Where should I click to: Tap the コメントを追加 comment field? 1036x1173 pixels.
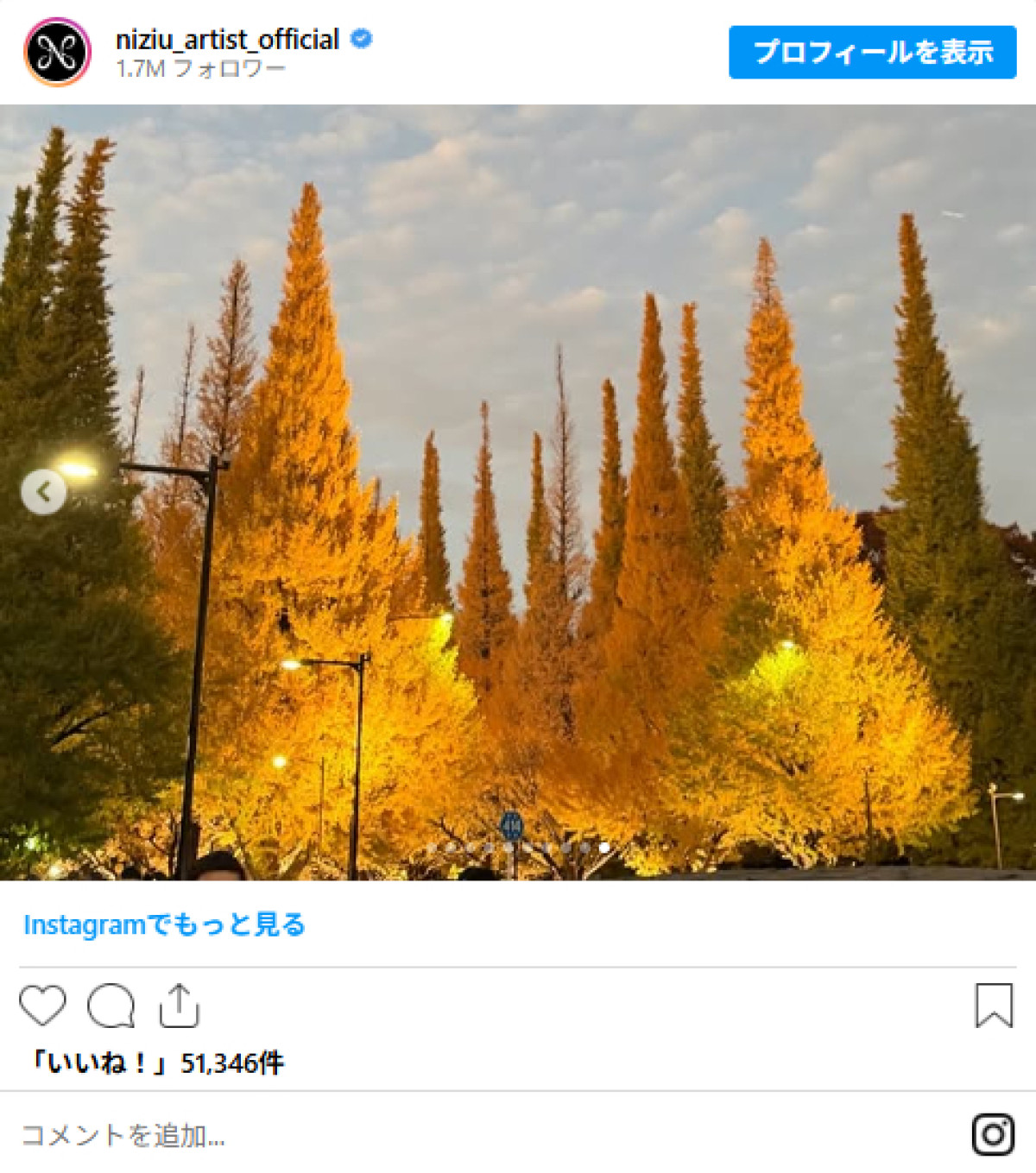123,1135
